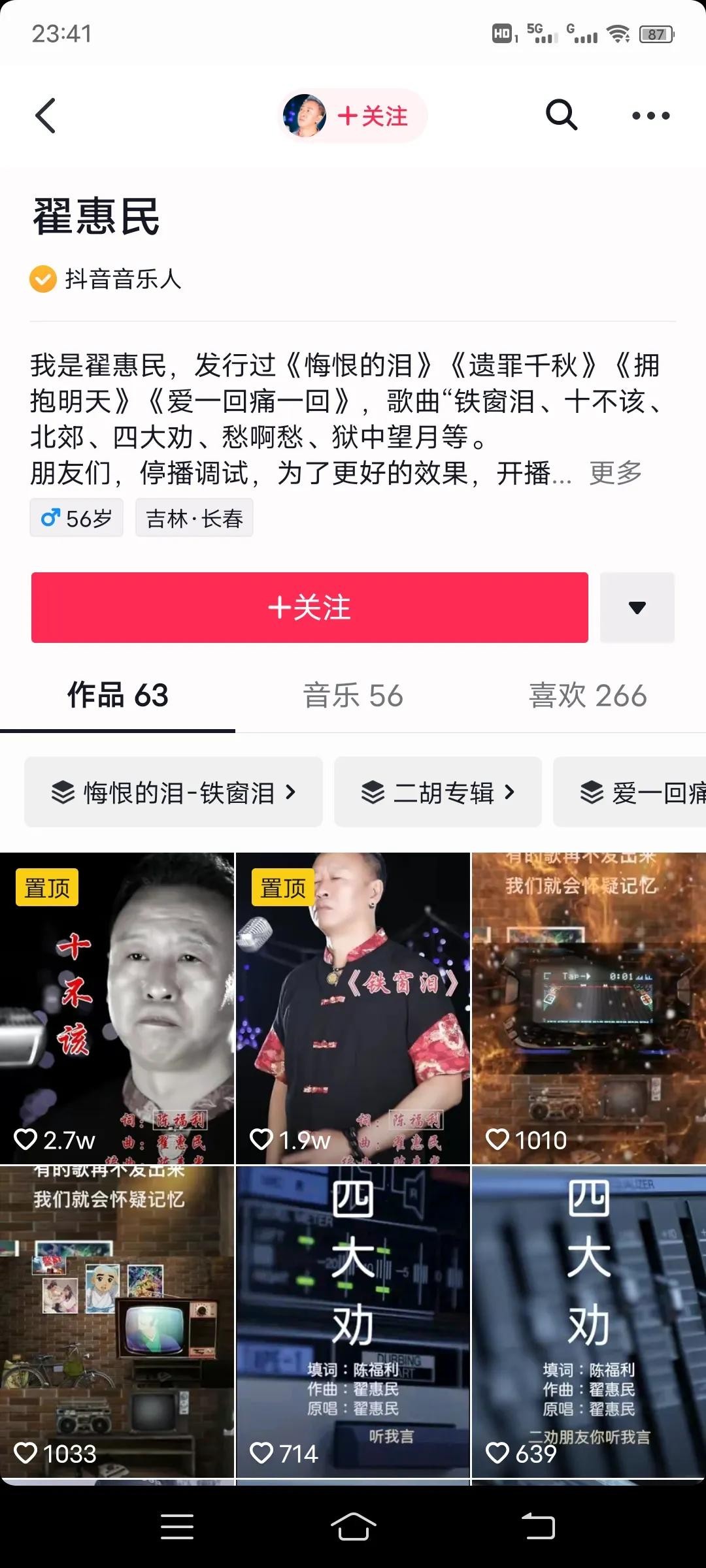Open the 悔恨的泪-铁窗泪 collection
The height and width of the screenshot is (1568, 706).
(174, 792)
